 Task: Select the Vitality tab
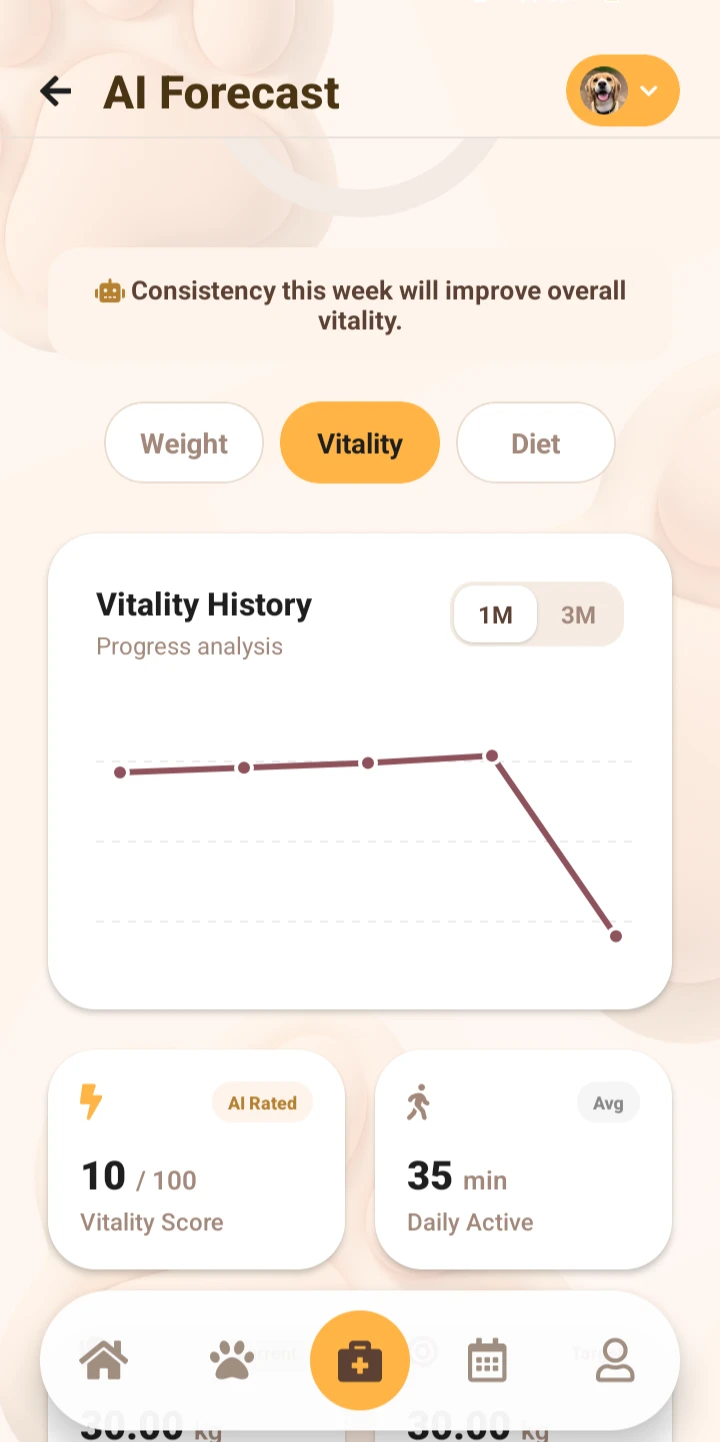[360, 443]
